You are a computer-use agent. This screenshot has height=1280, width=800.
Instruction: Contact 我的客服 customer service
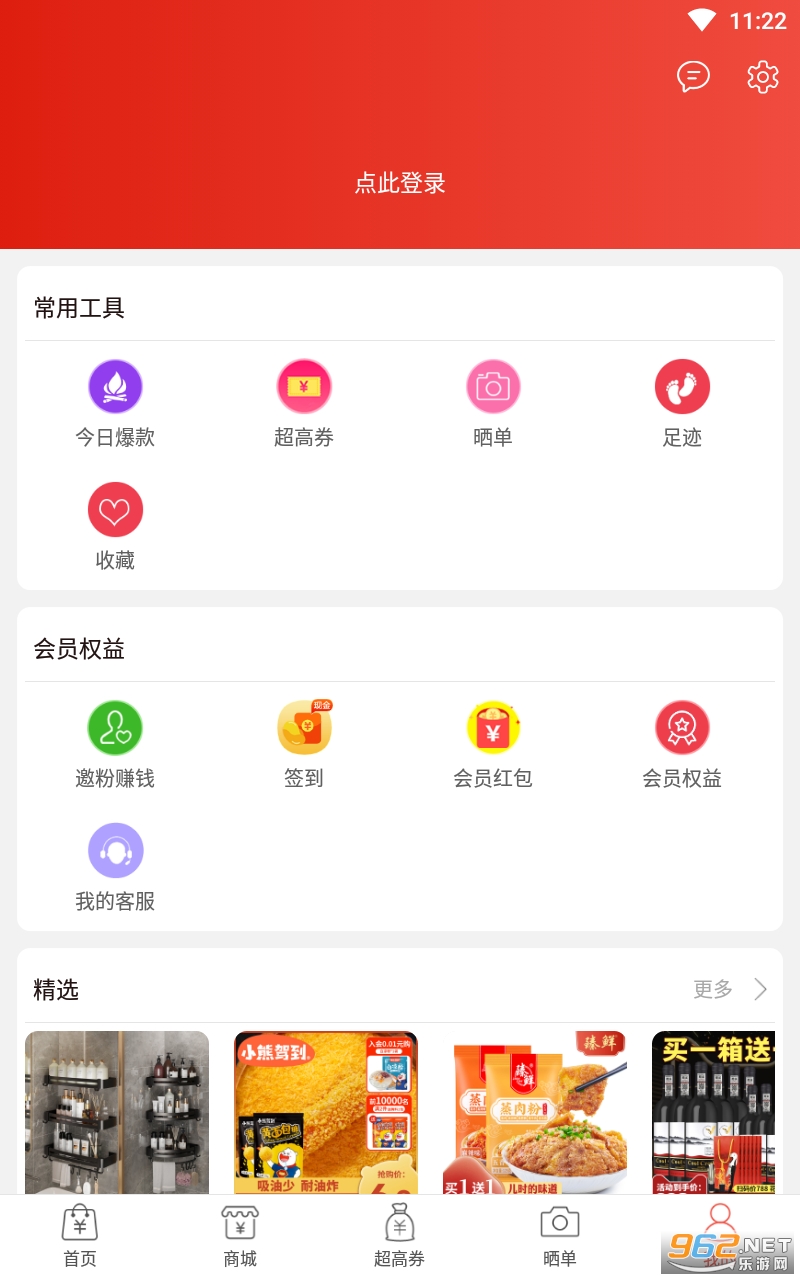tap(115, 868)
